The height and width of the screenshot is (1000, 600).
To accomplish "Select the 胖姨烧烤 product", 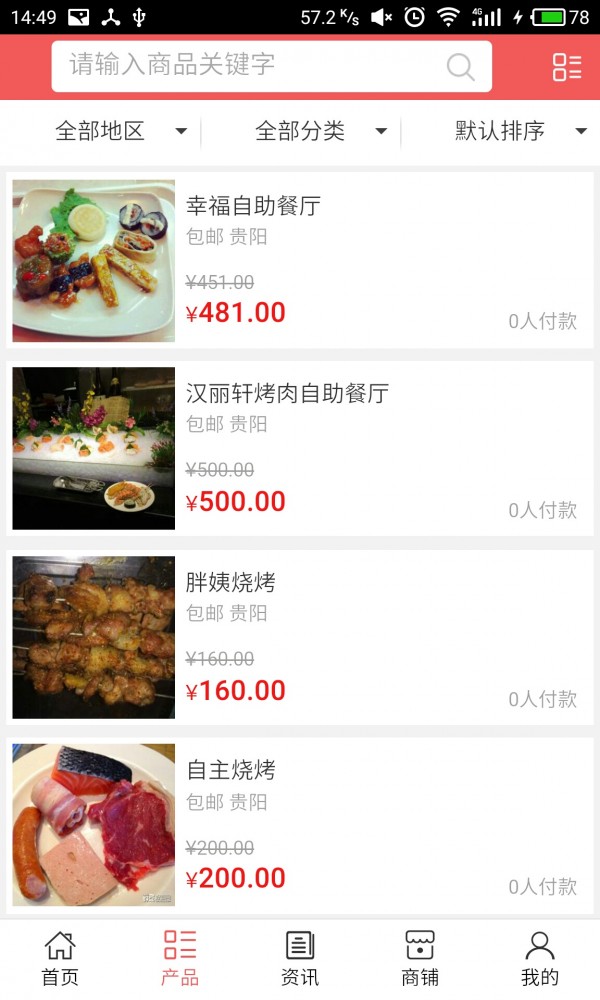I will (300, 638).
